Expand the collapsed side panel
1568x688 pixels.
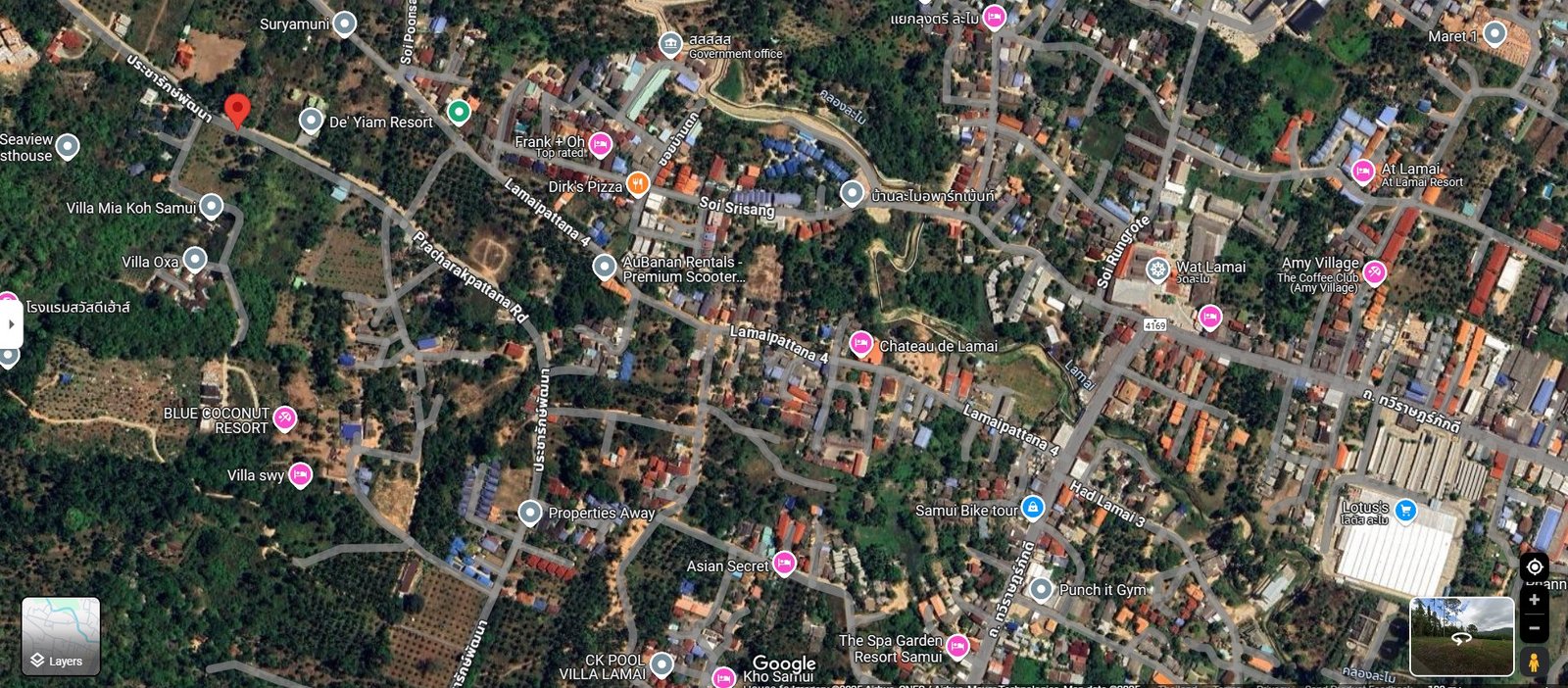(x=11, y=324)
